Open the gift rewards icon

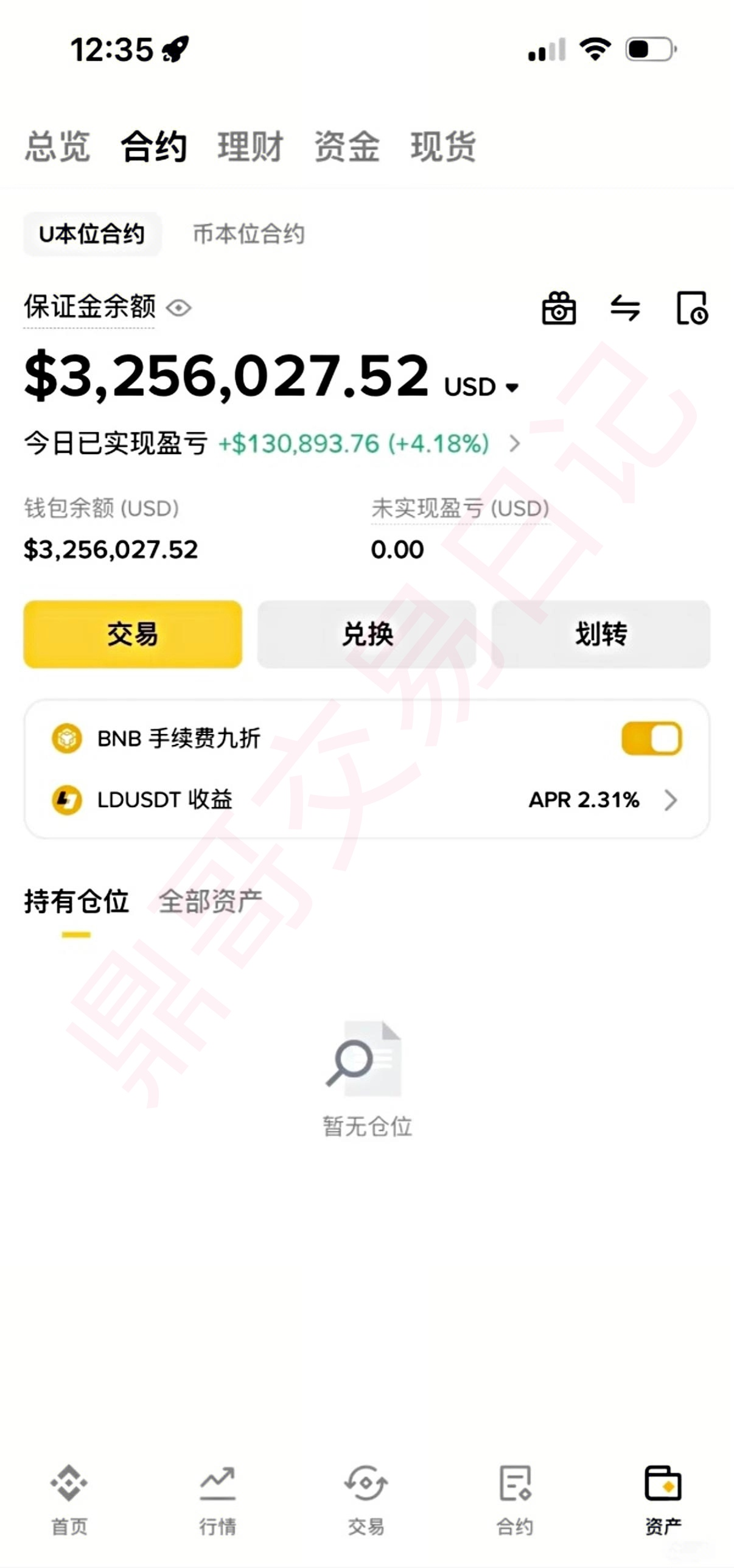pyautogui.click(x=559, y=308)
